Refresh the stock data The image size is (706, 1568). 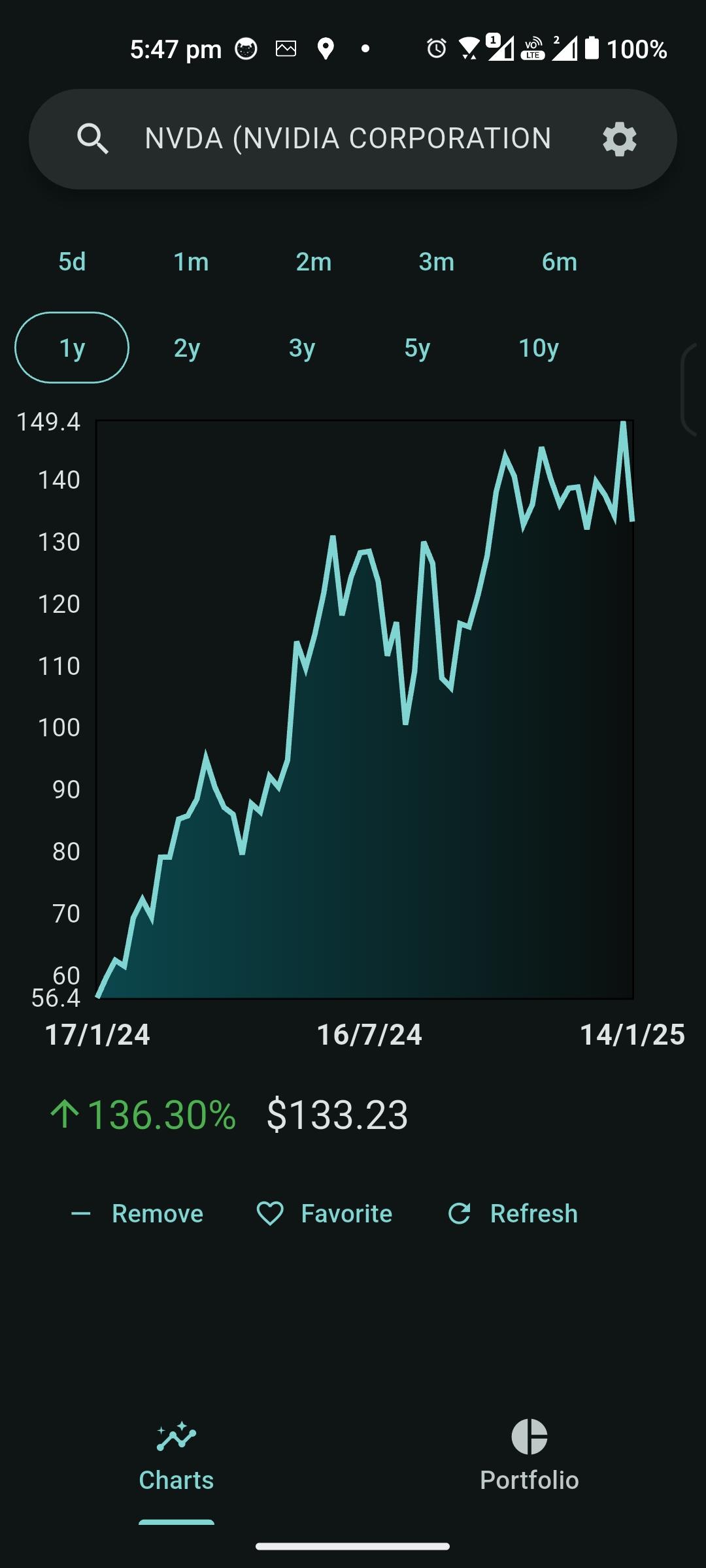click(x=513, y=1214)
